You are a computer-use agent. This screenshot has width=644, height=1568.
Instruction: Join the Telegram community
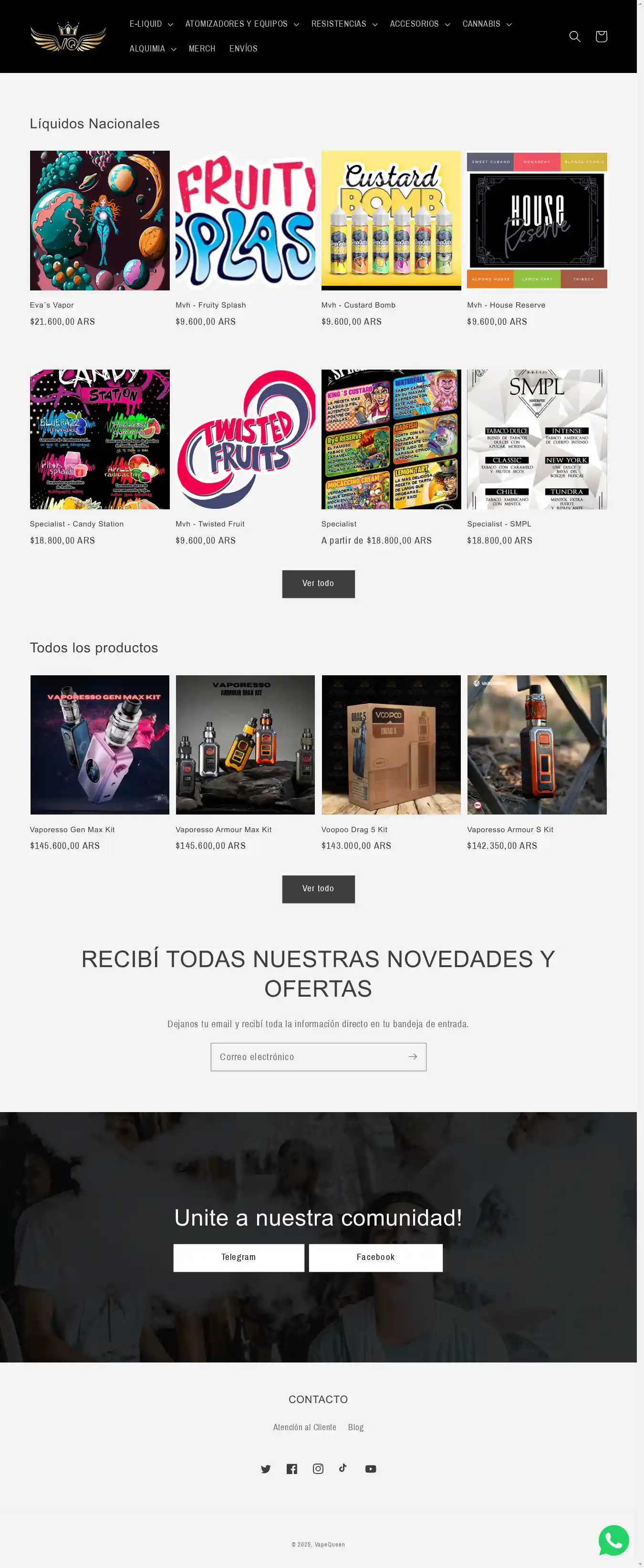[239, 1258]
